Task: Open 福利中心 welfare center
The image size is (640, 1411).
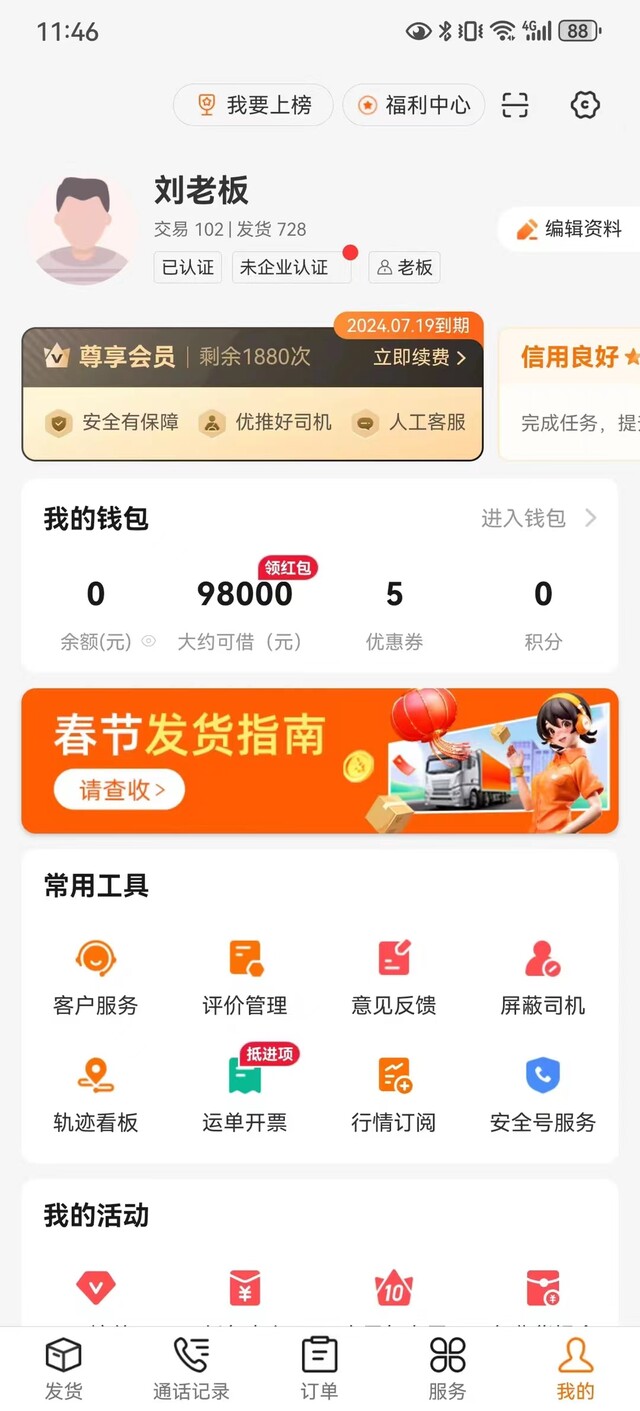Action: (x=414, y=105)
